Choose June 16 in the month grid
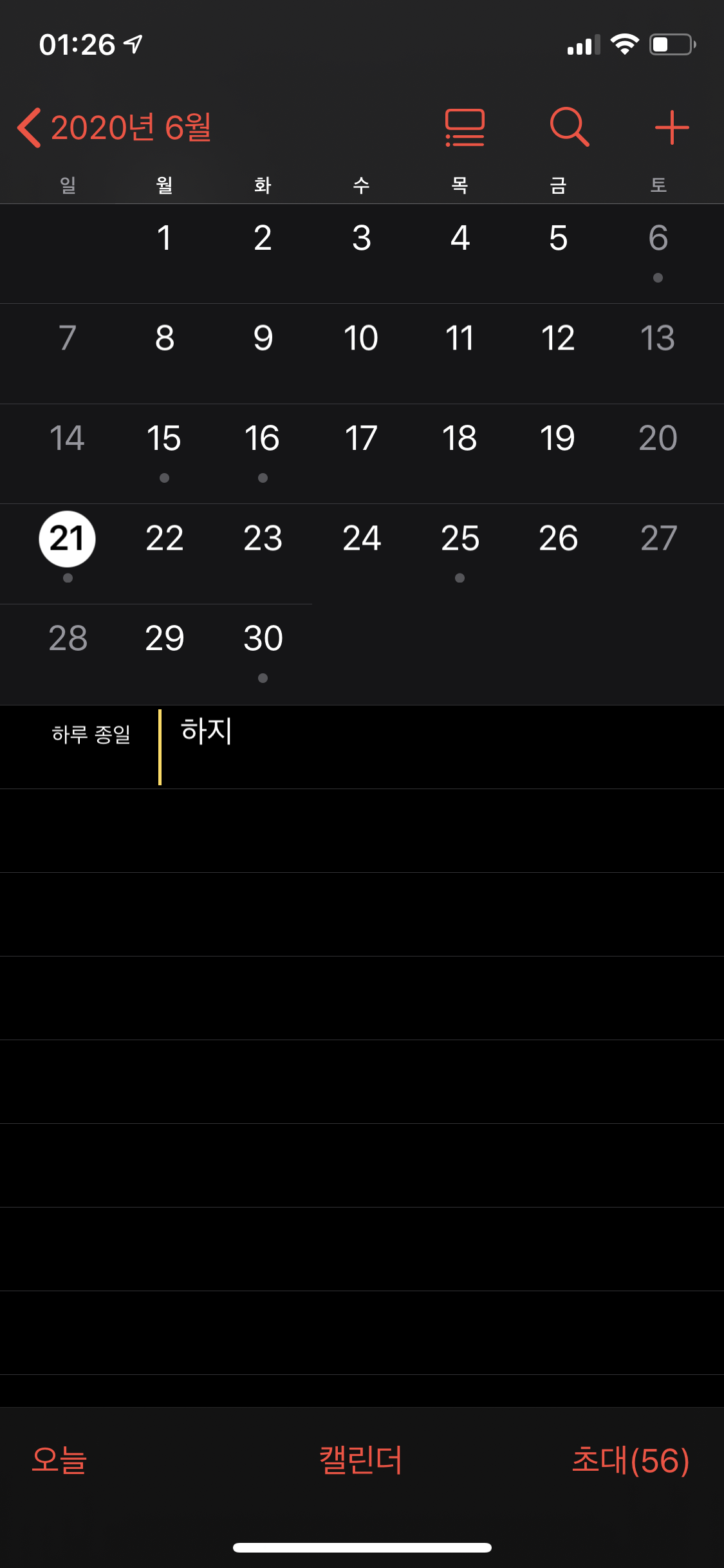The width and height of the screenshot is (724, 1568). [263, 439]
